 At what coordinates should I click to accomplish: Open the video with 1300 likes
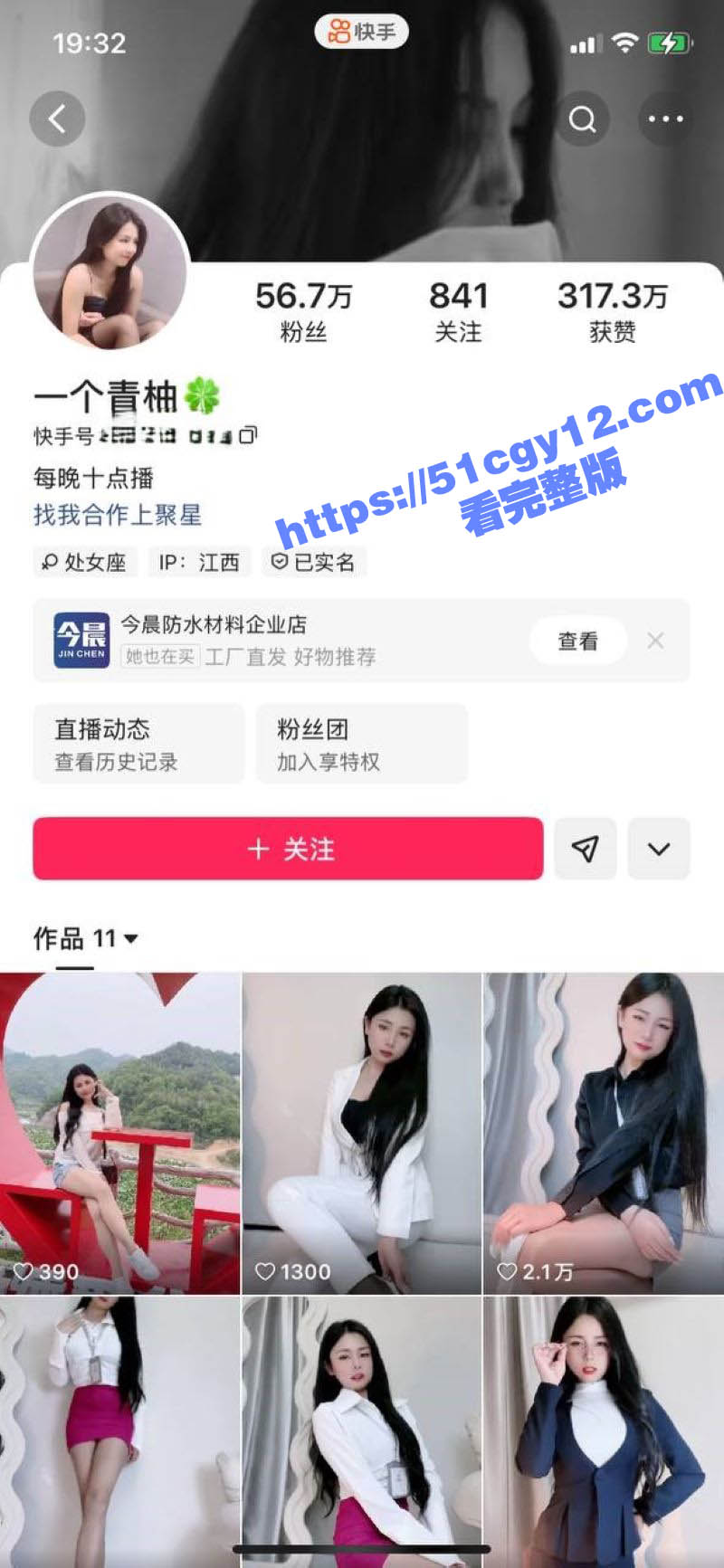tap(361, 1131)
